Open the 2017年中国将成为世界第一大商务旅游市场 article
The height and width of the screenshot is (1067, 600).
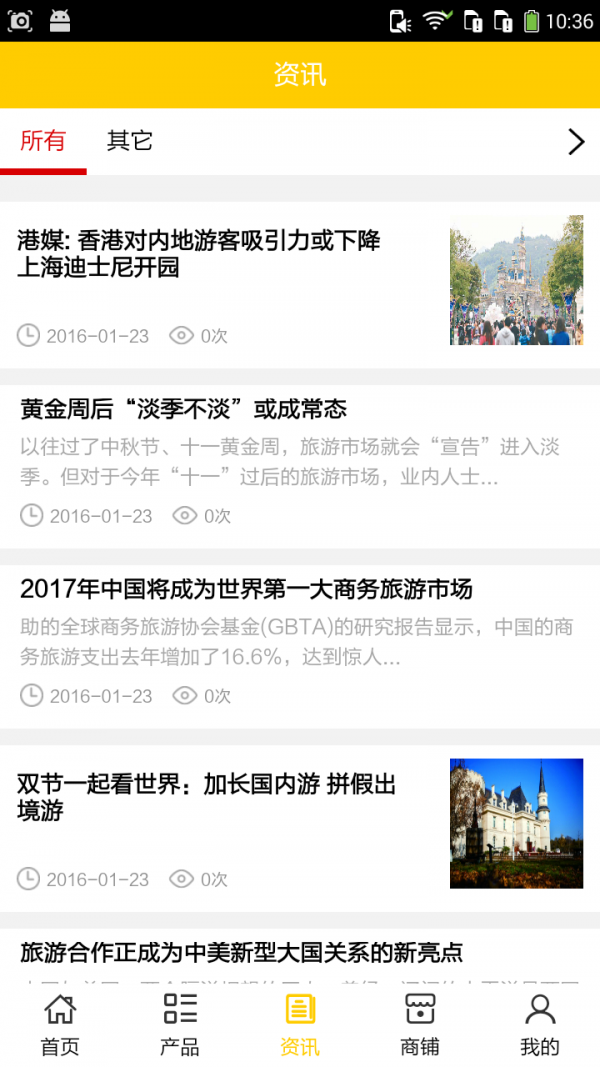click(246, 589)
